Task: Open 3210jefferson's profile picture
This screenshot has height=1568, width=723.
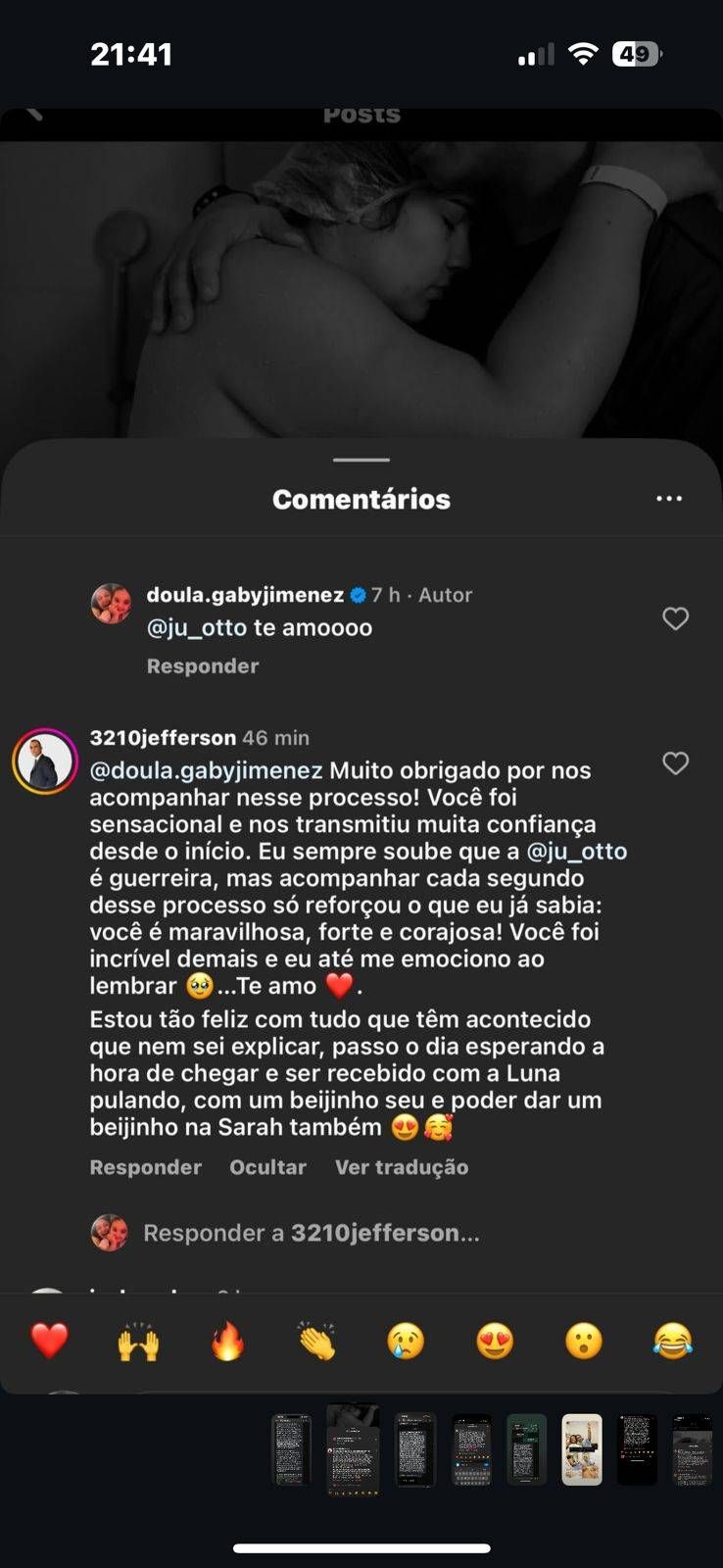Action: point(44,761)
